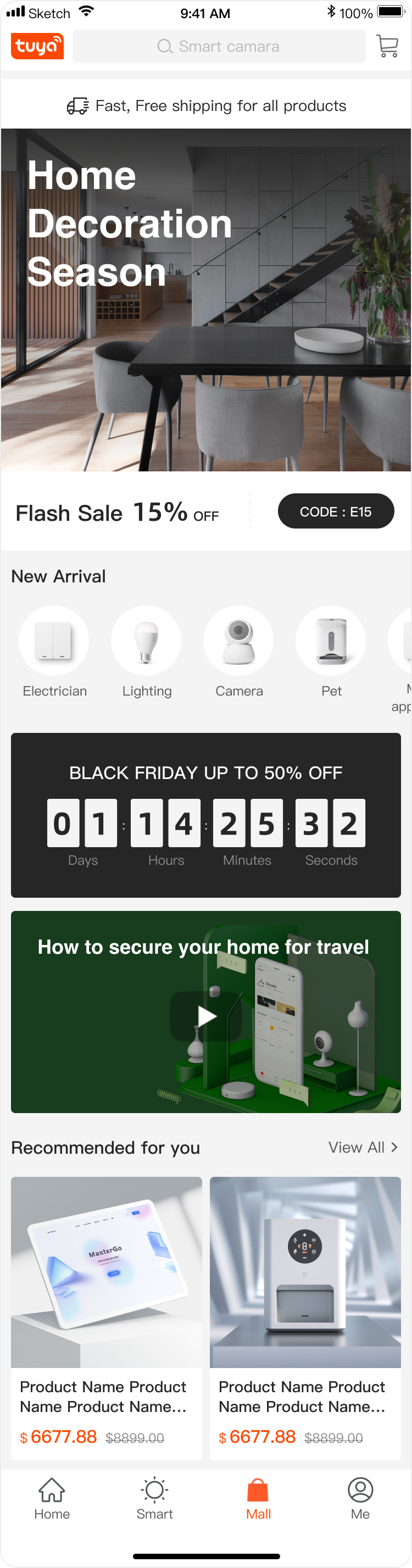Tap the Smart camara search field

(219, 46)
